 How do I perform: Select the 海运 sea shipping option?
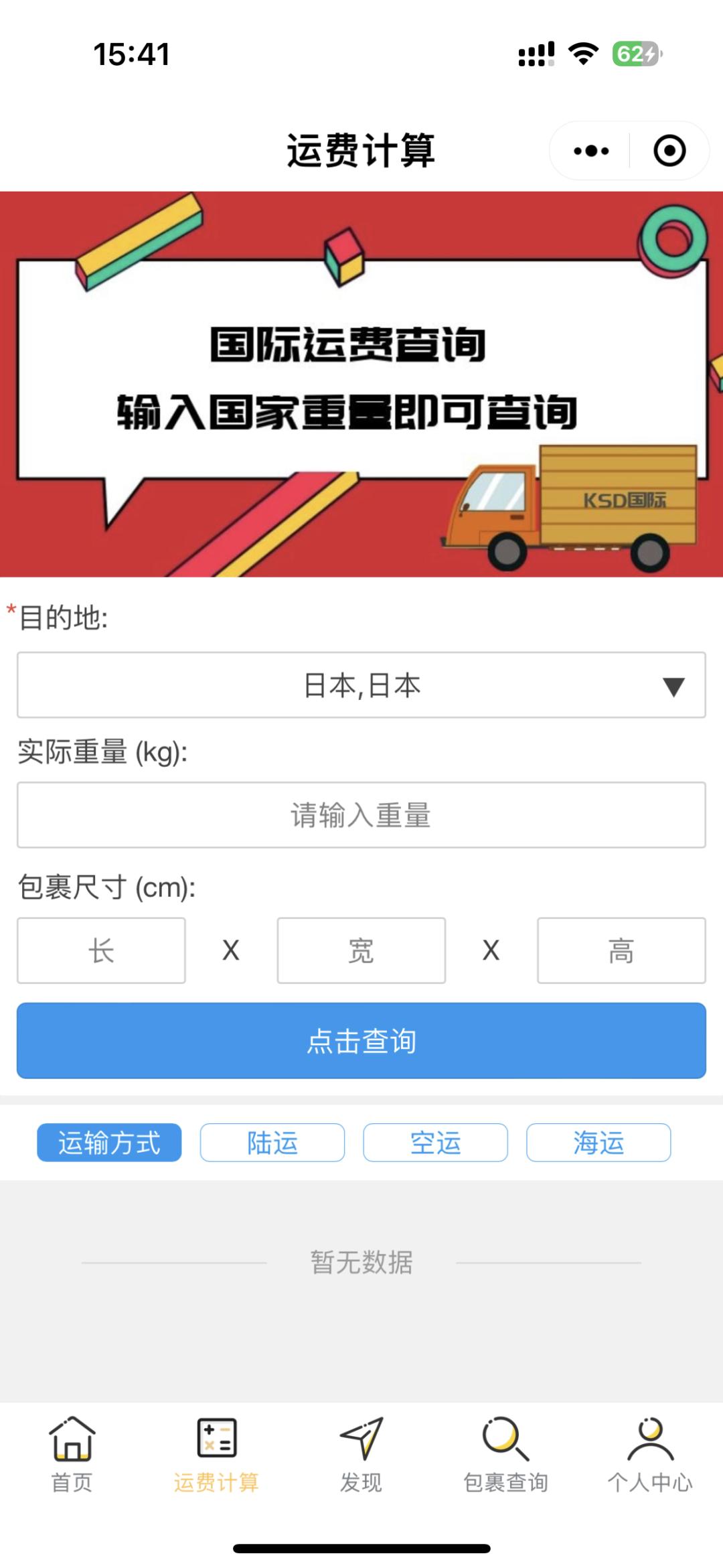point(599,1142)
